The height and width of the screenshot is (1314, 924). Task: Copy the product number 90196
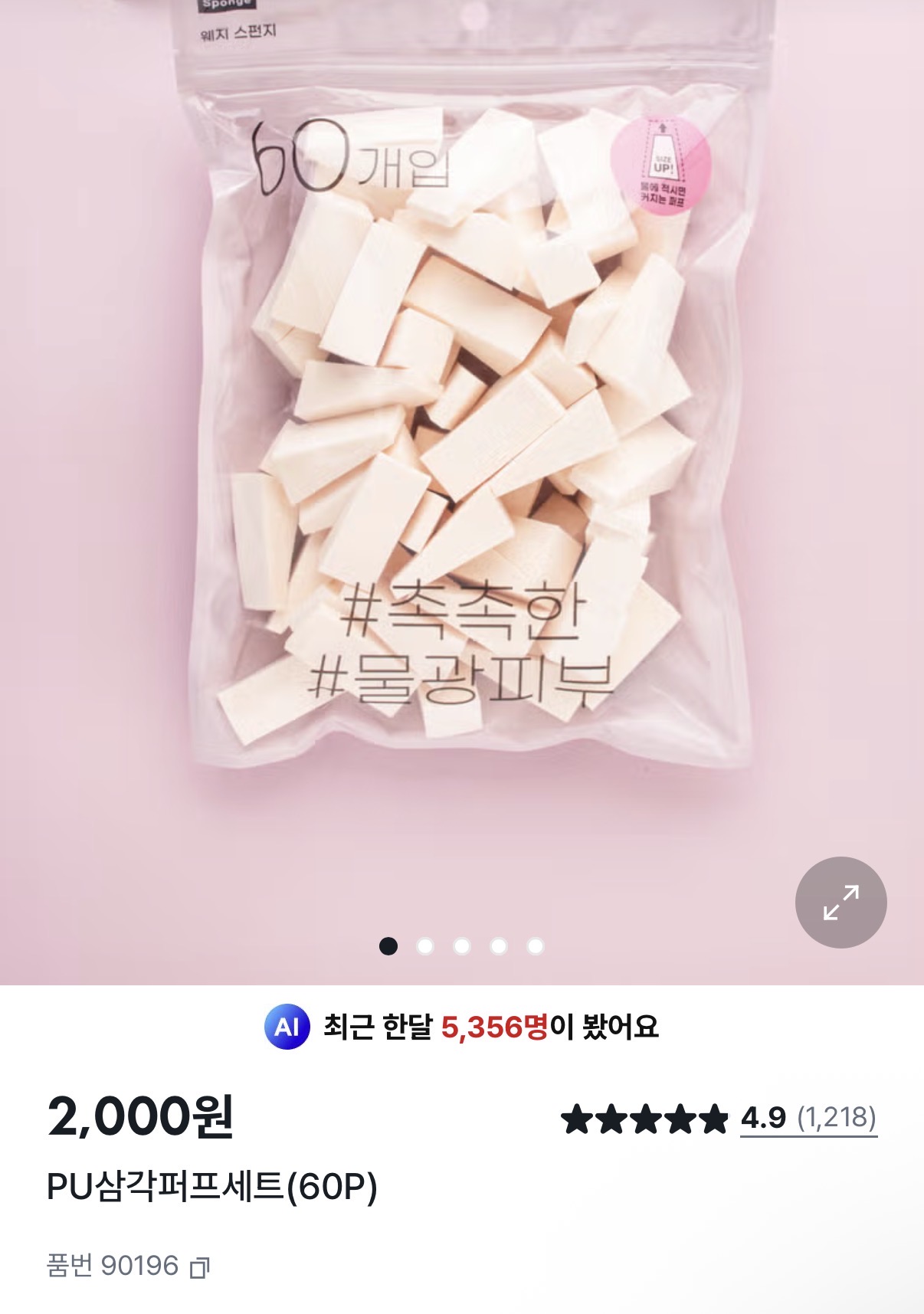[x=200, y=1267]
